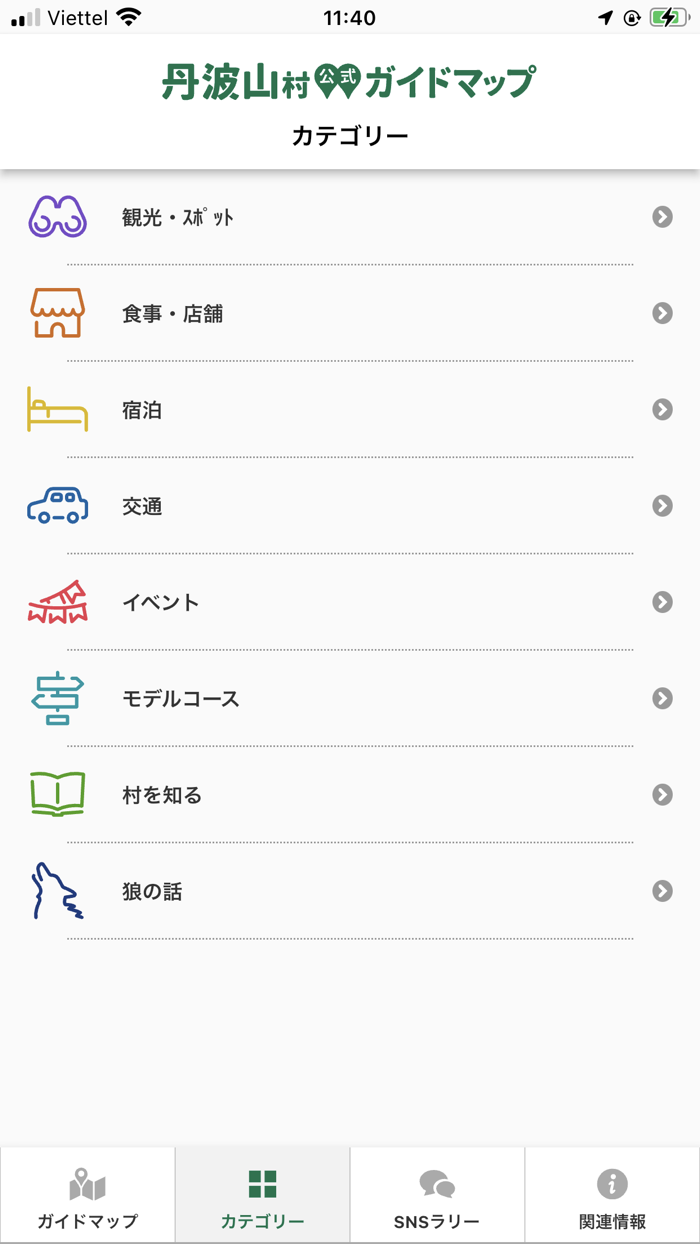Screen dimensions: 700x1244
Task: View the イベント category
Action: (x=350, y=602)
